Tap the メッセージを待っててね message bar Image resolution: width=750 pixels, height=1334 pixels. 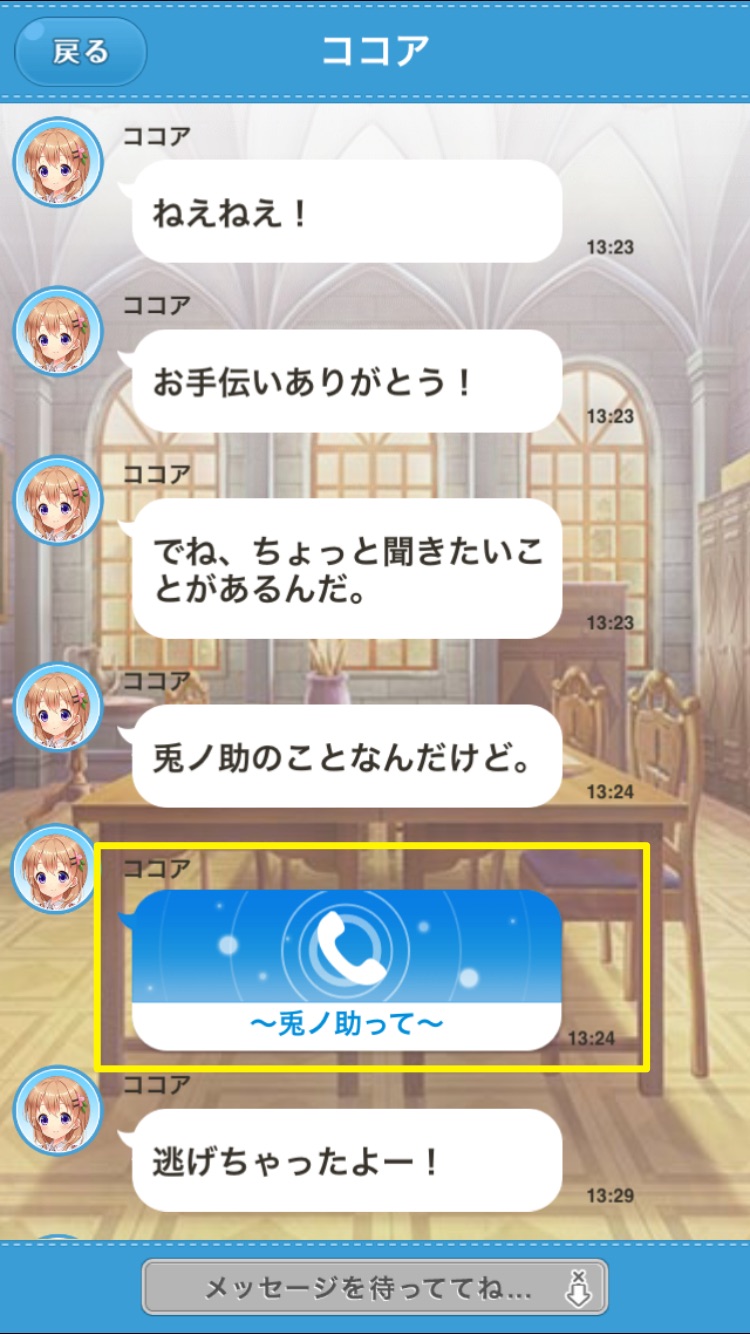click(375, 1287)
